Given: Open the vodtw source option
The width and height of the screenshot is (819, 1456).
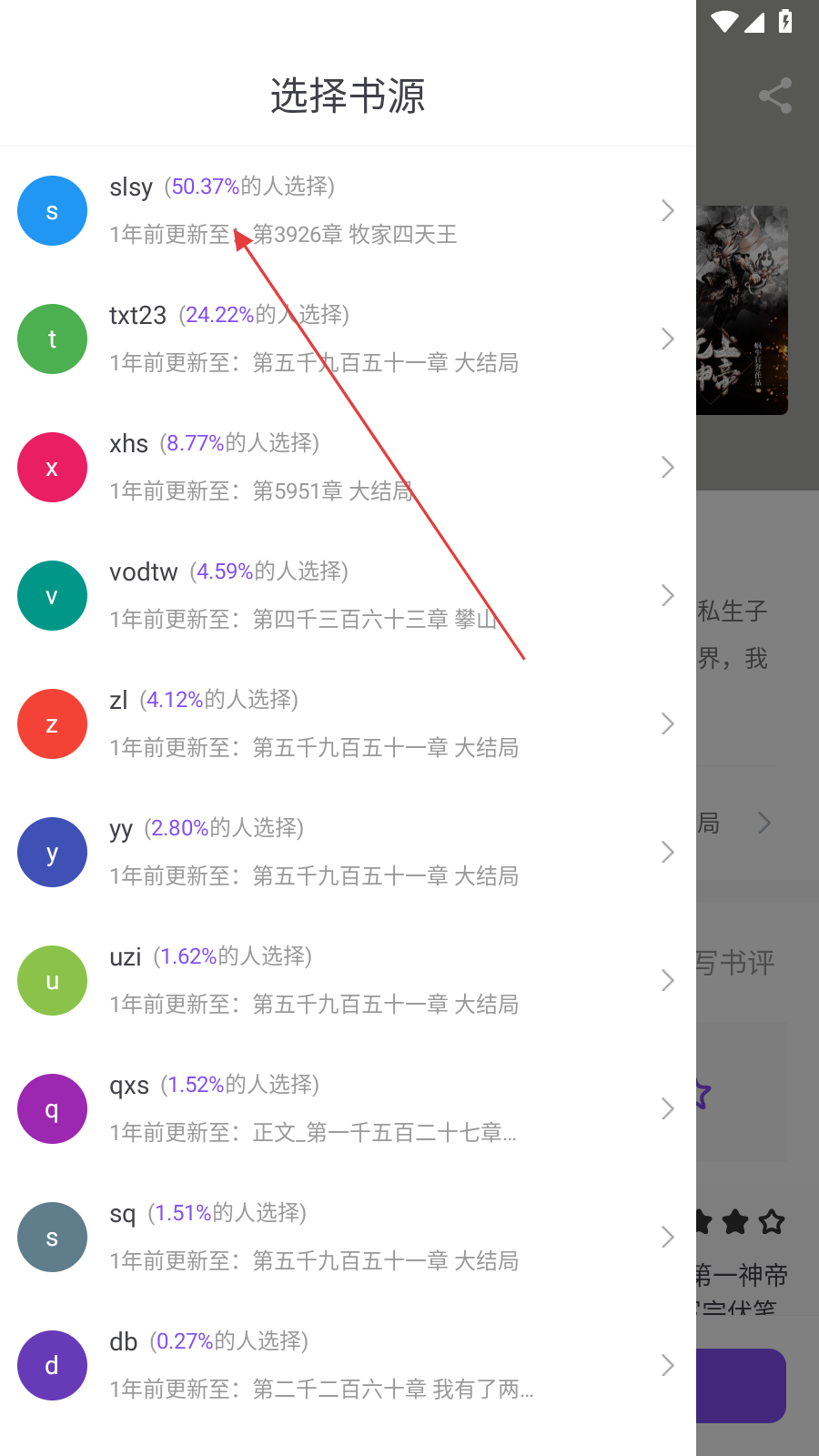Looking at the screenshot, I should pyautogui.click(x=346, y=595).
